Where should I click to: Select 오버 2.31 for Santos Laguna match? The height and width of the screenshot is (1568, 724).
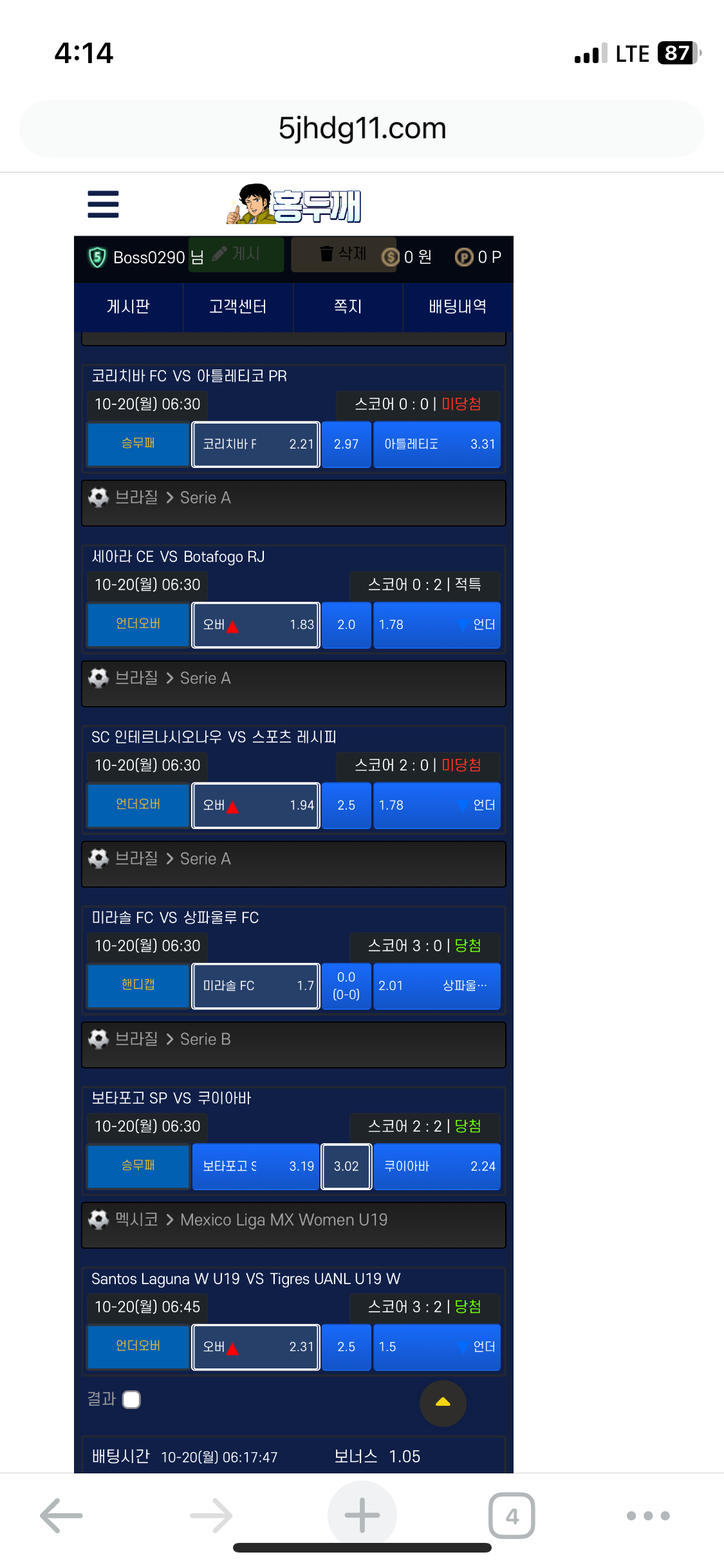pyautogui.click(x=255, y=1347)
